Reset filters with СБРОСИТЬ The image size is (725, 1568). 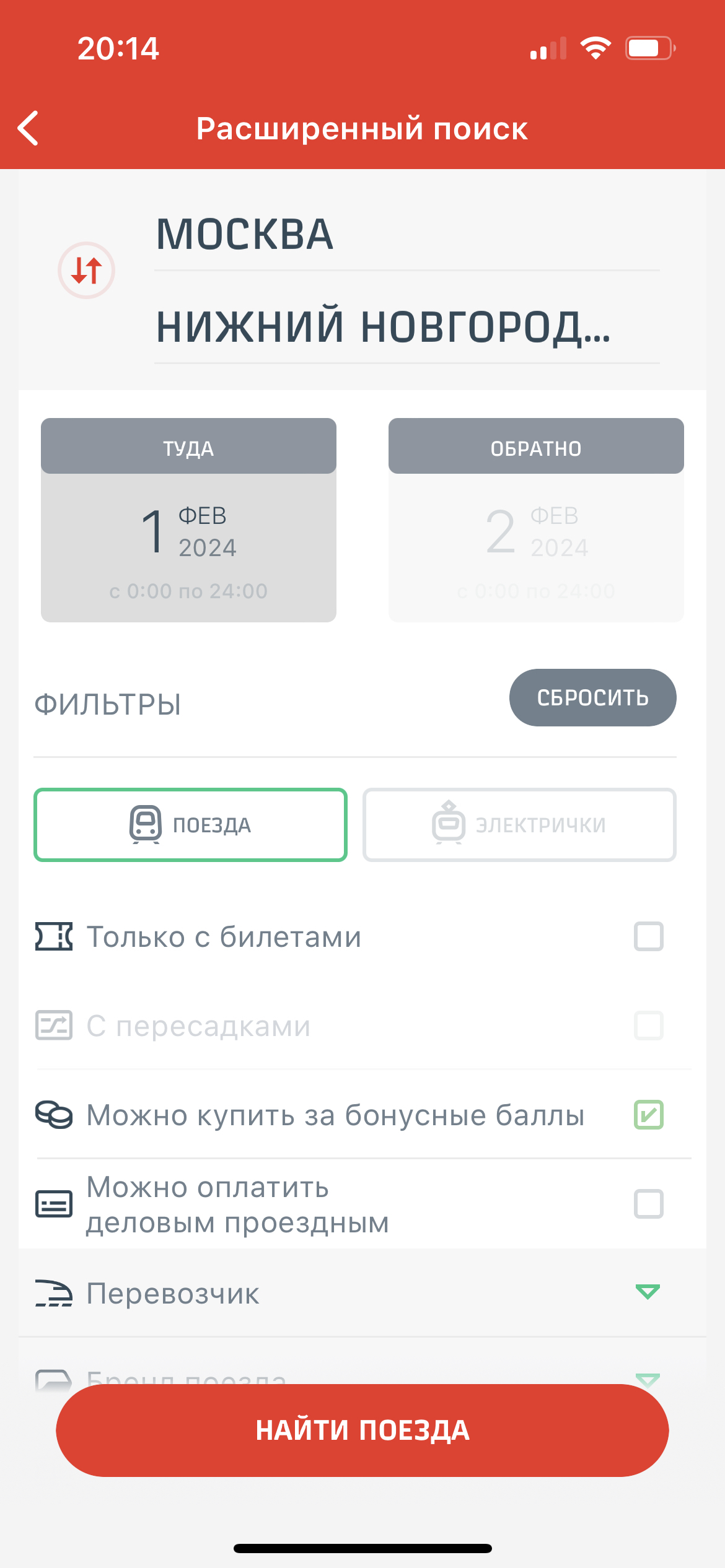pyautogui.click(x=593, y=697)
